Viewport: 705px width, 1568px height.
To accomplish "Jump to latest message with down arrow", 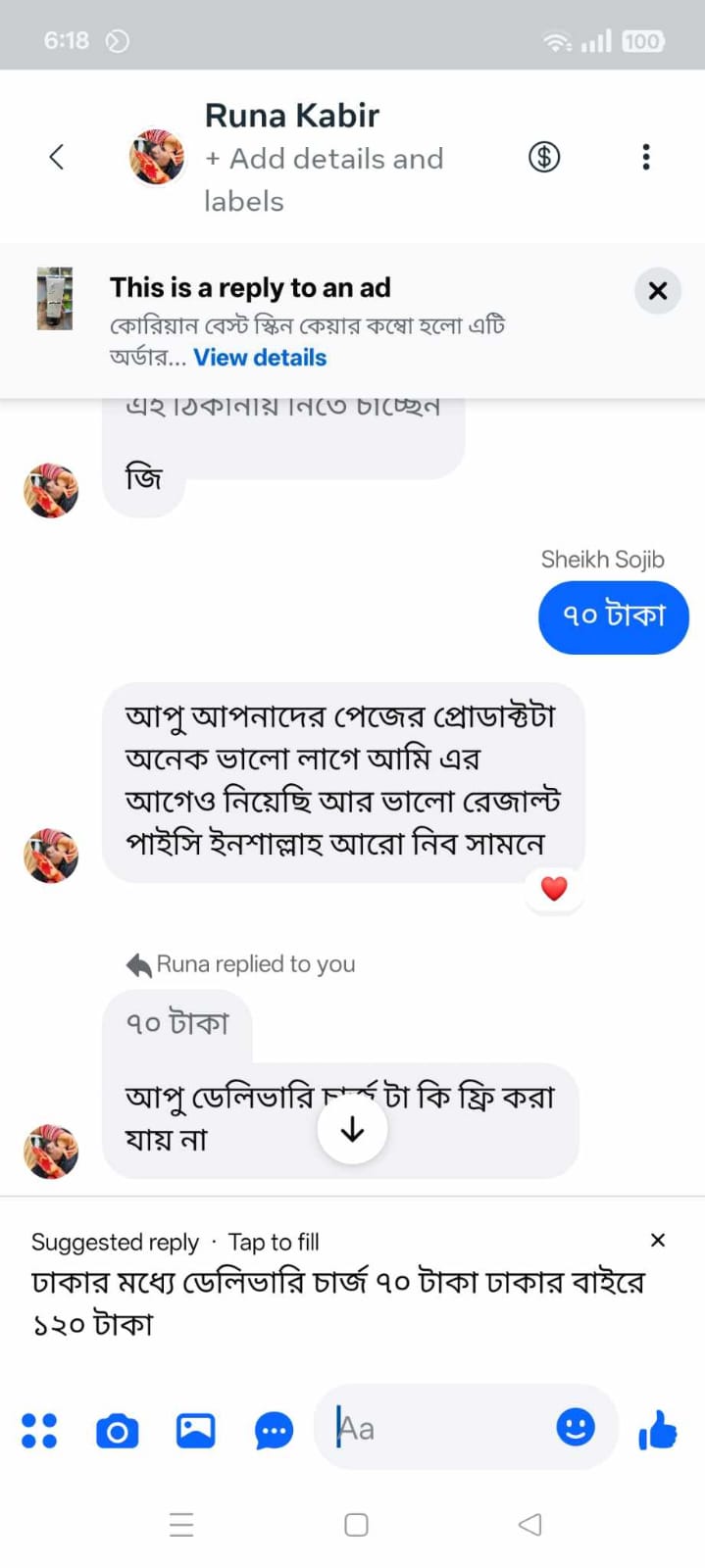I will tap(352, 1130).
